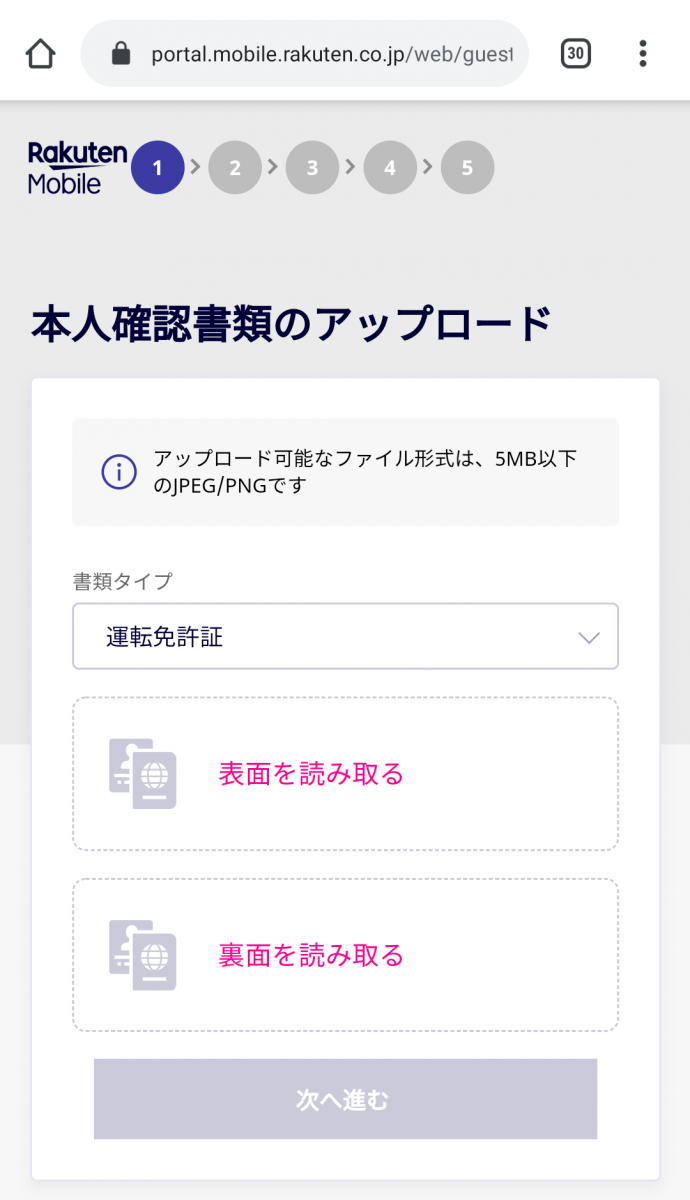Open the browser overflow menu
The width and height of the screenshot is (690, 1200).
tap(643, 53)
